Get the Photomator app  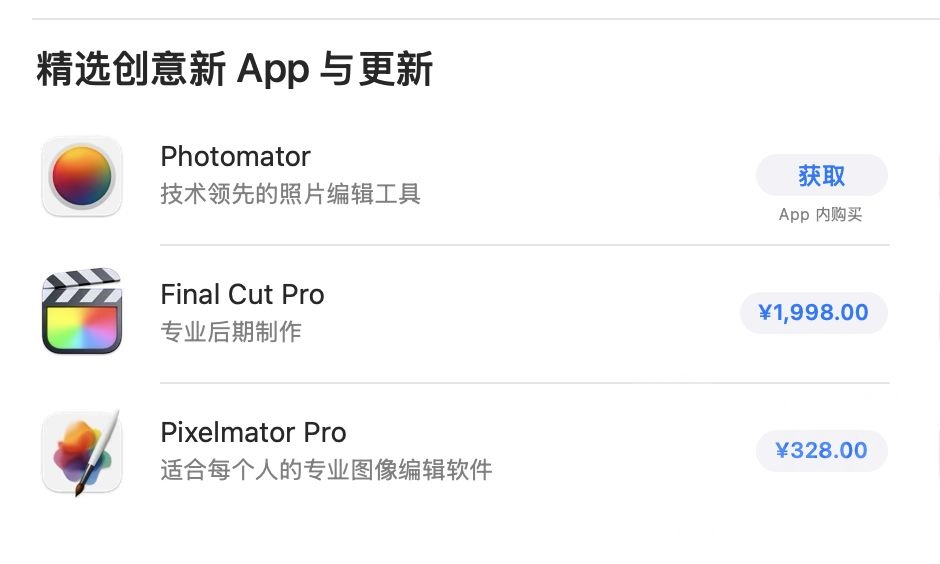pyautogui.click(x=821, y=176)
